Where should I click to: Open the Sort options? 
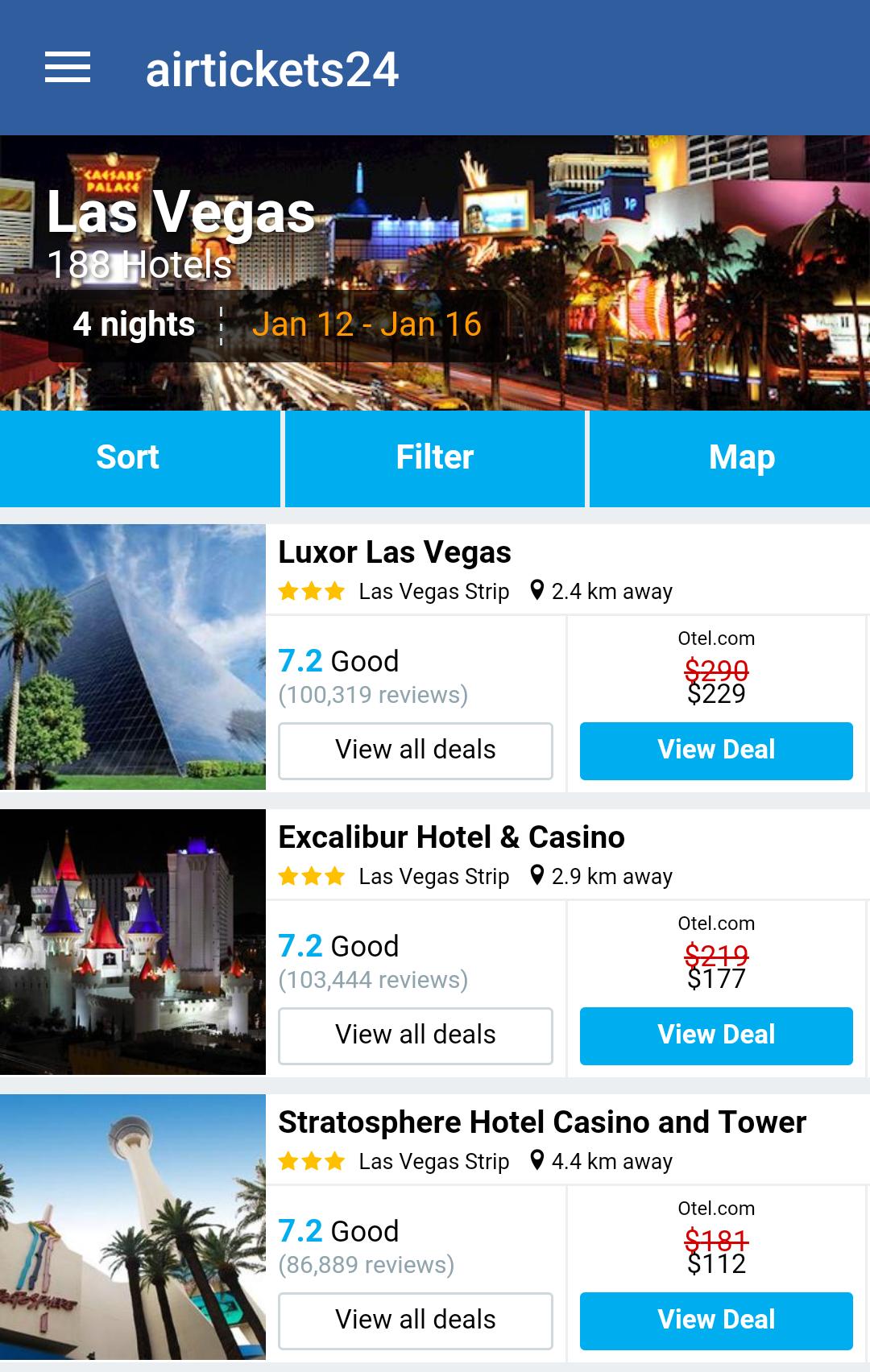pos(127,457)
